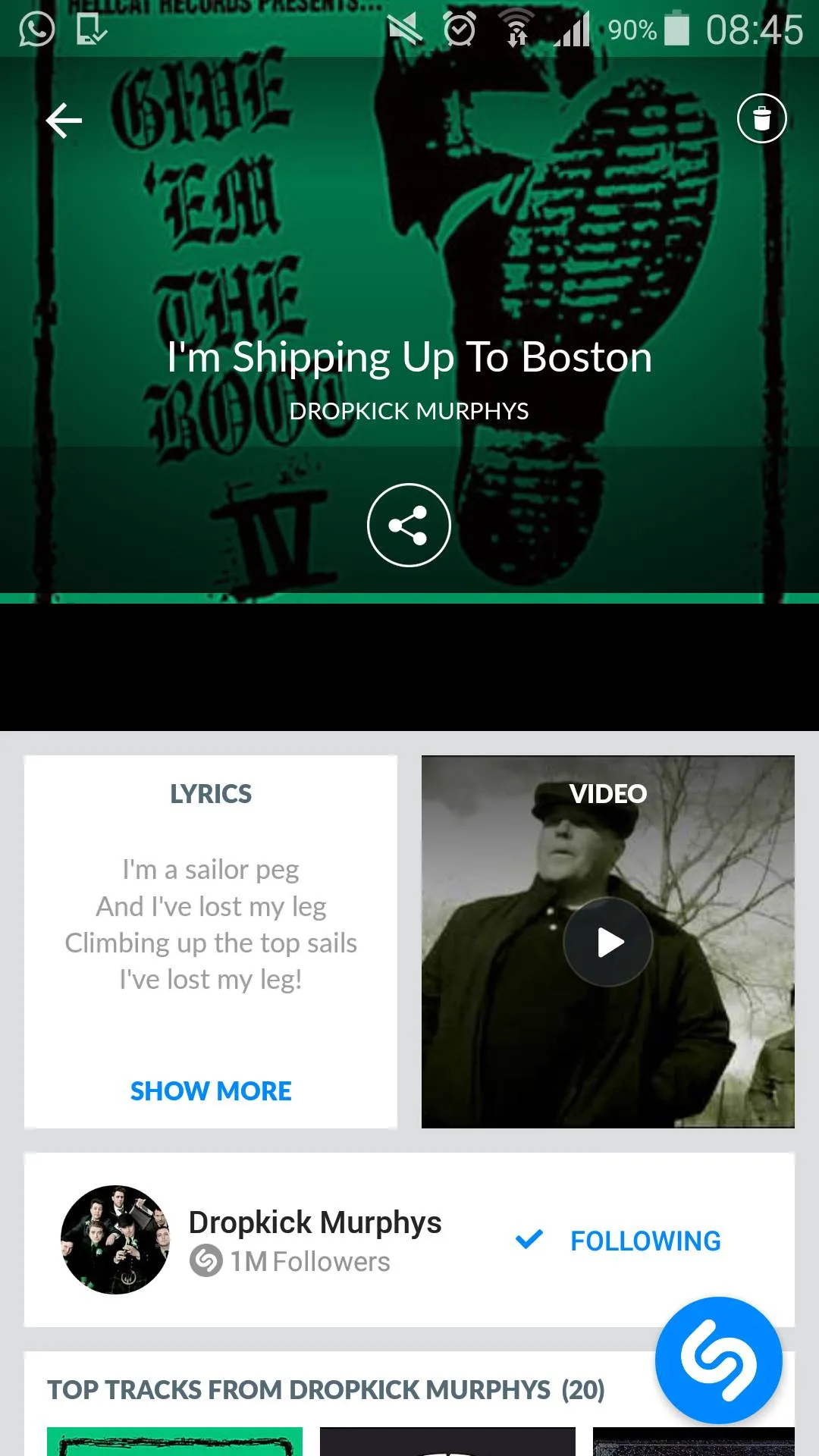
Task: Unfollow Dropkick Murphys via the Following button
Action: [619, 1241]
